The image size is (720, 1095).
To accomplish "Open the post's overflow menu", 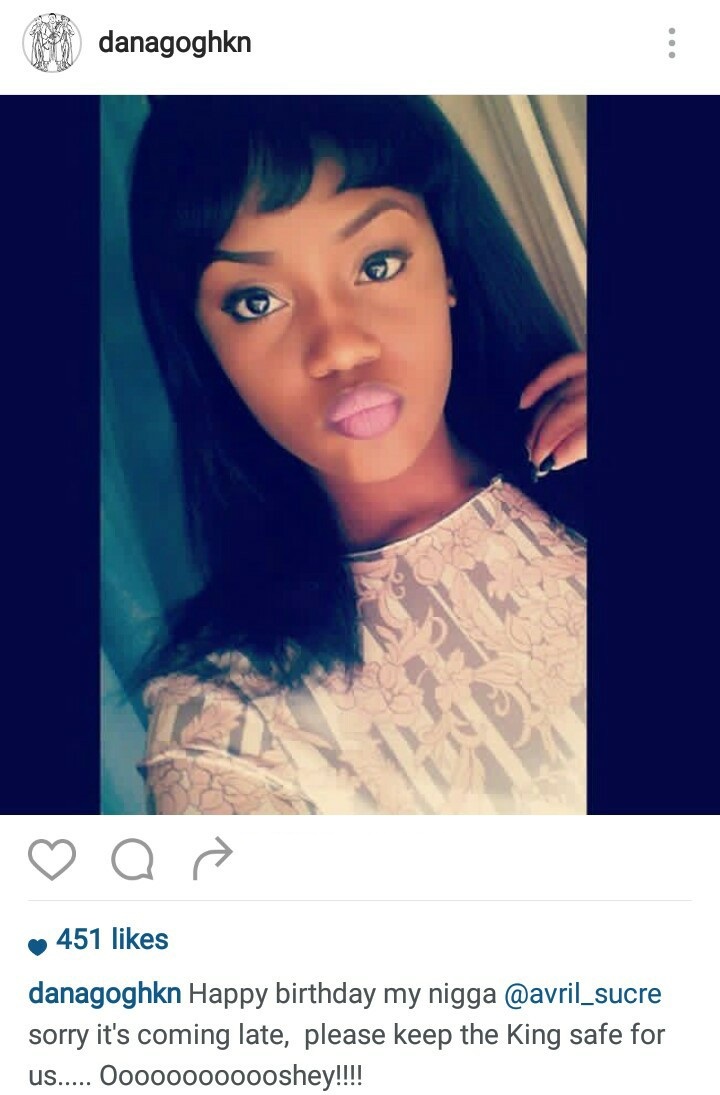I will (x=671, y=43).
